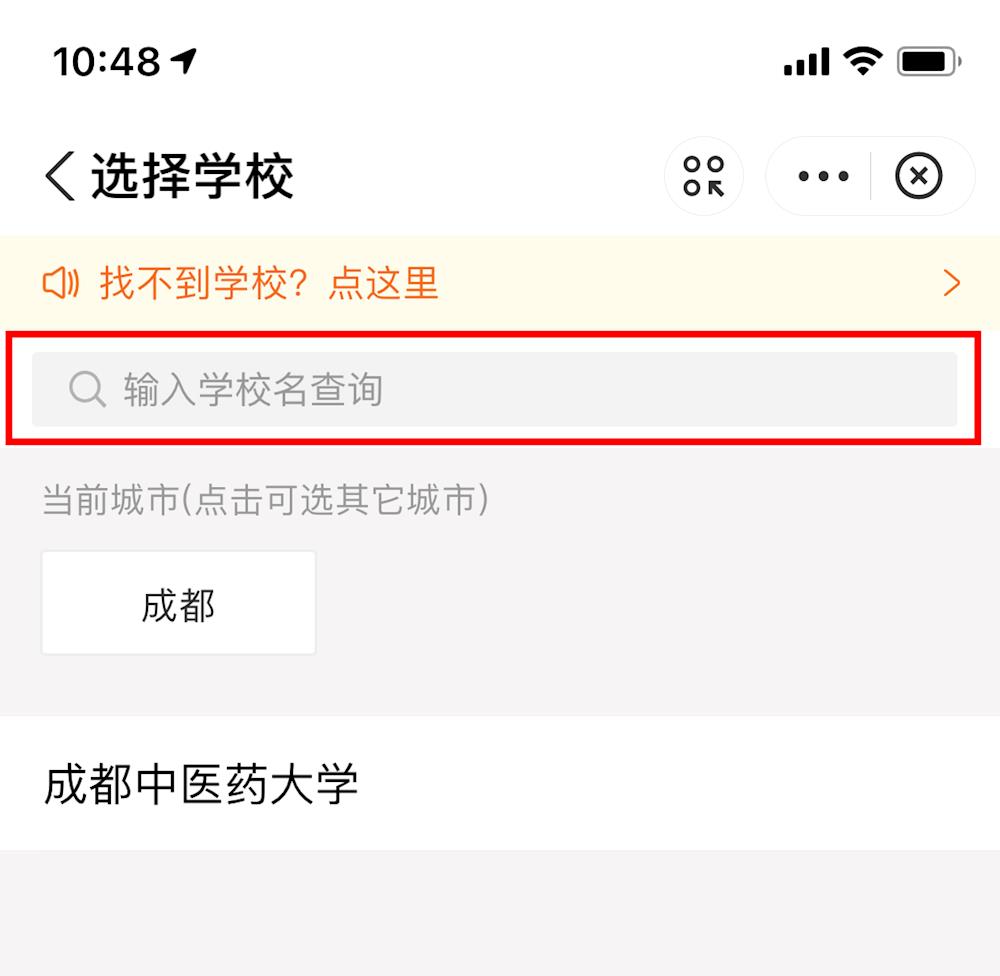Screen dimensions: 1000x976
Task: Open the 找不到学校？点这里 banner
Action: pos(500,284)
